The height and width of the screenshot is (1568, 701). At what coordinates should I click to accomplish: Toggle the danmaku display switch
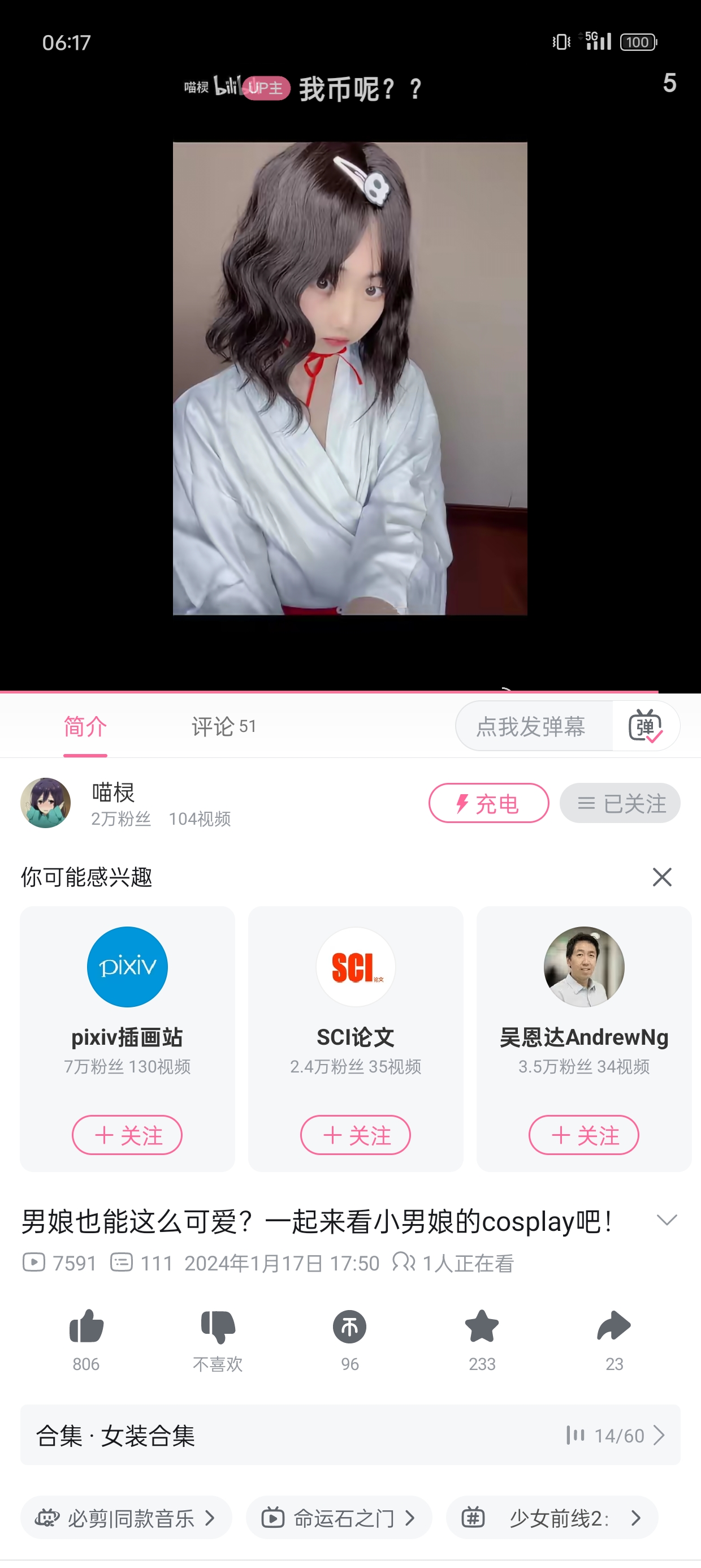(x=646, y=726)
